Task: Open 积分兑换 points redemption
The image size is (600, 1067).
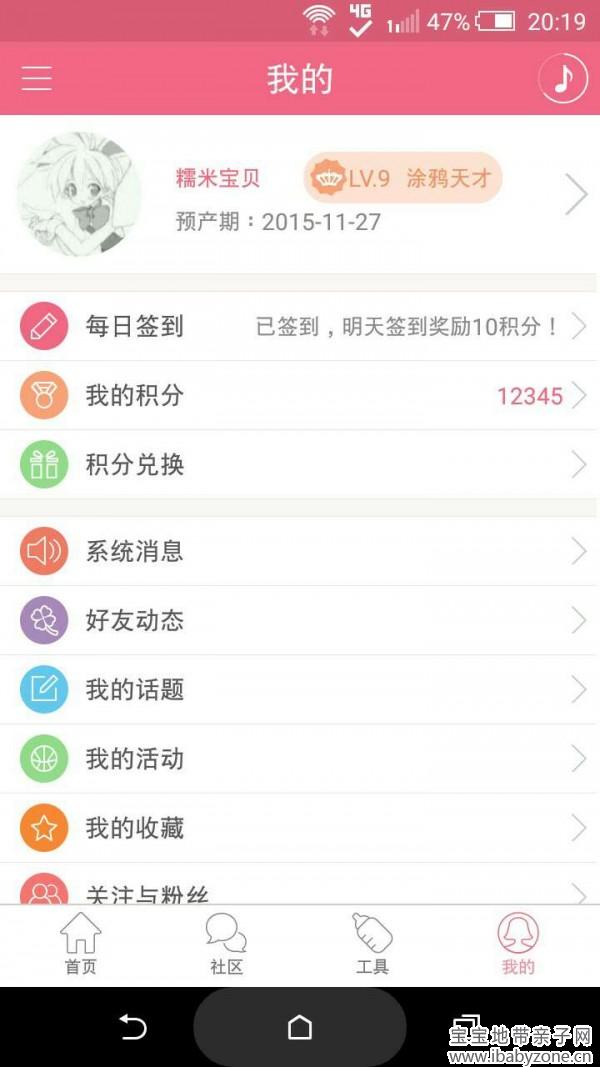Action: (300, 465)
